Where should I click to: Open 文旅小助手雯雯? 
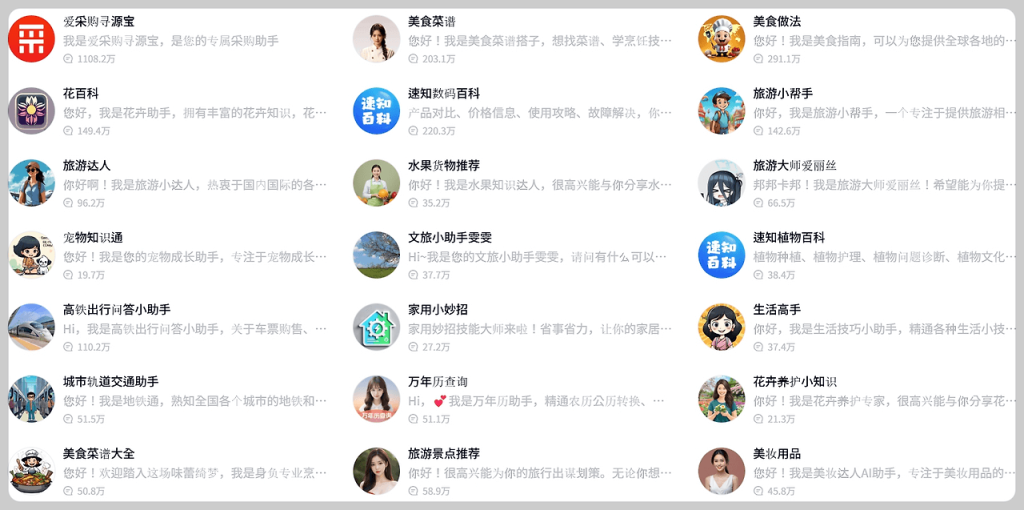coord(449,237)
